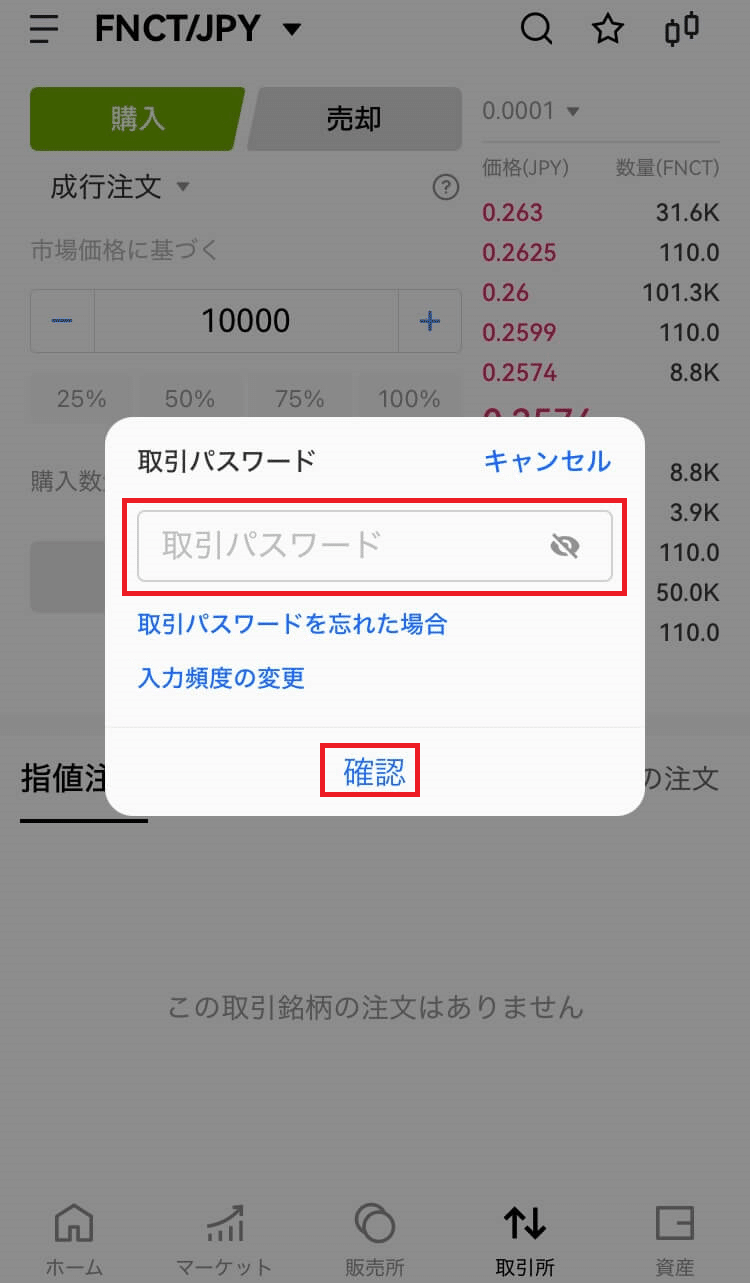Open the 資産 tab
The height and width of the screenshot is (1283, 750).
point(675,1240)
